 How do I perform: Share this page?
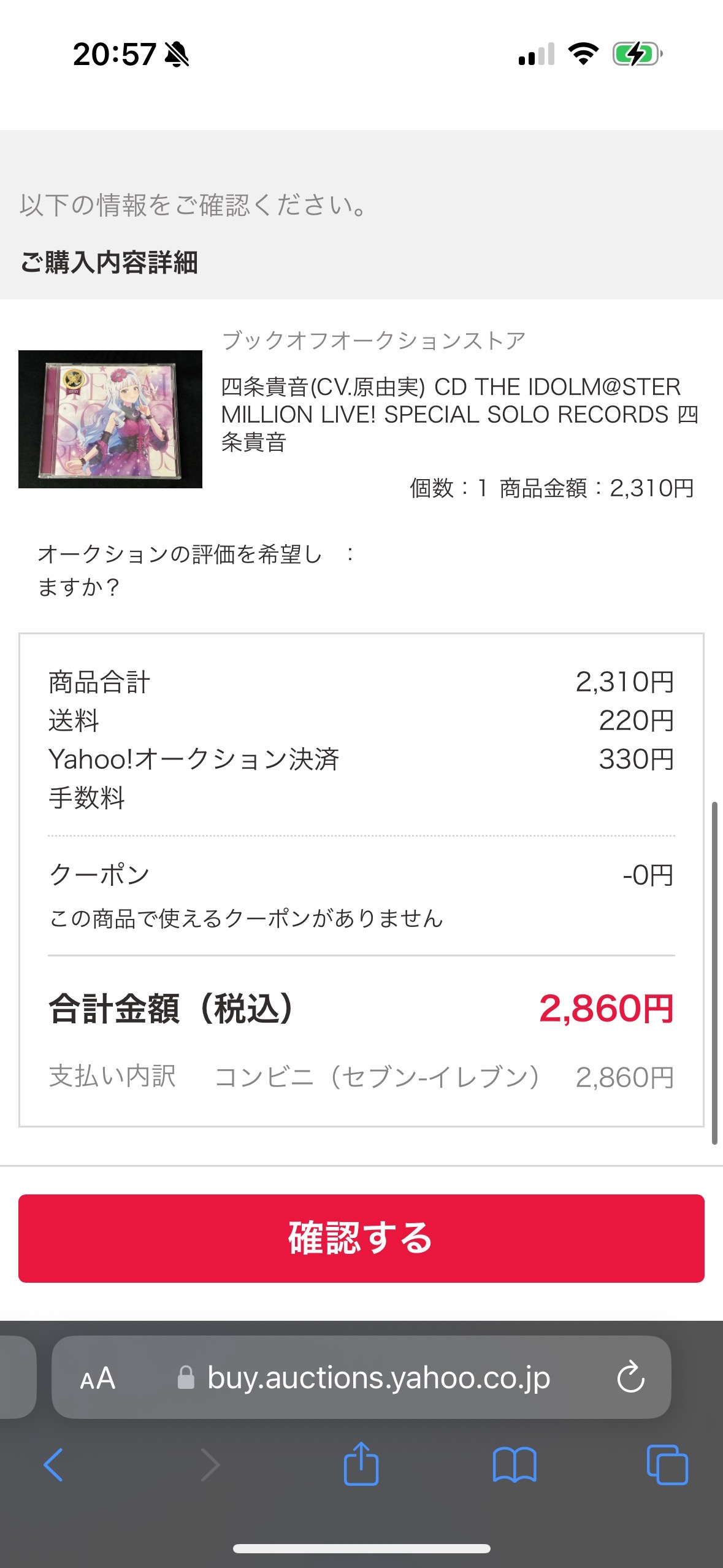pyautogui.click(x=361, y=1464)
